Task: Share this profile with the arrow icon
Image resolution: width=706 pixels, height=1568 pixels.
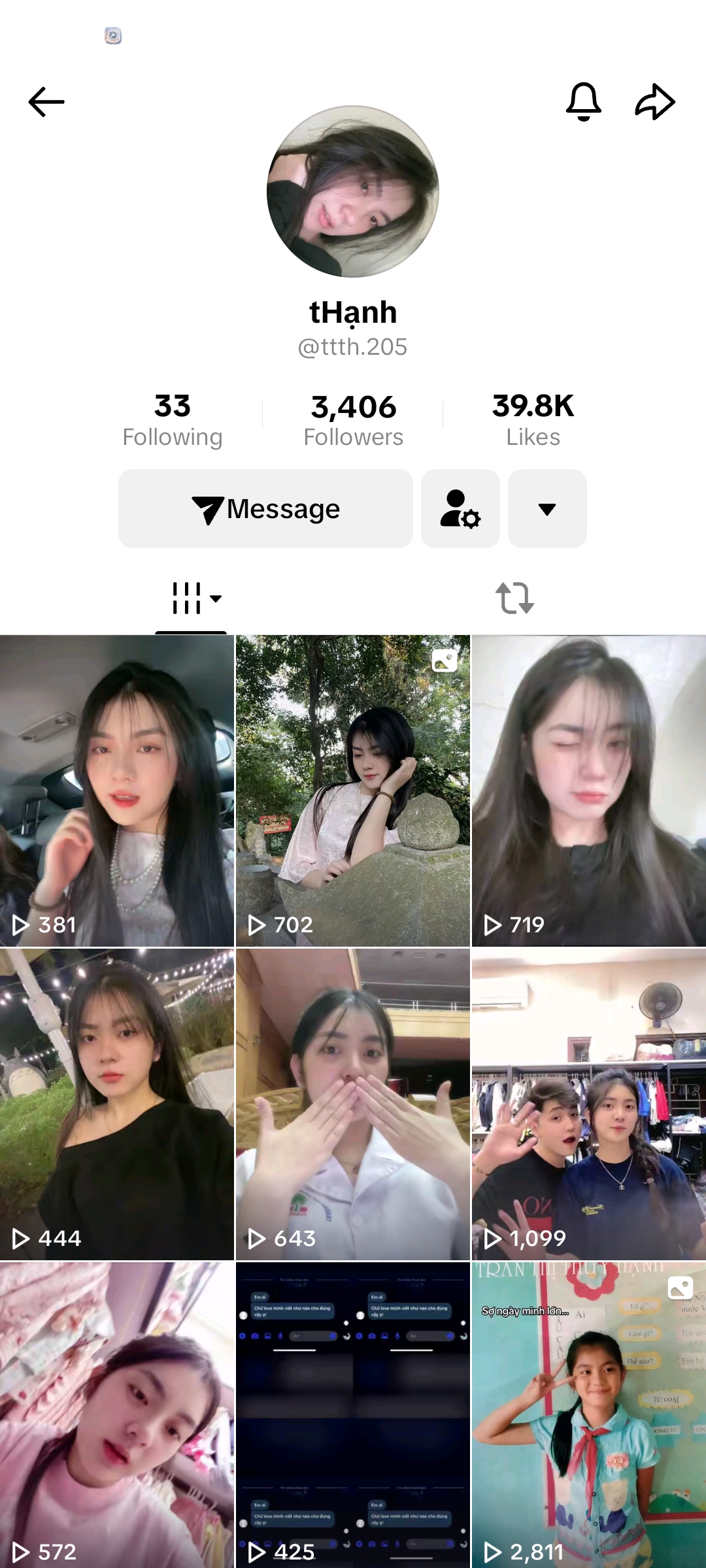Action: pyautogui.click(x=655, y=102)
